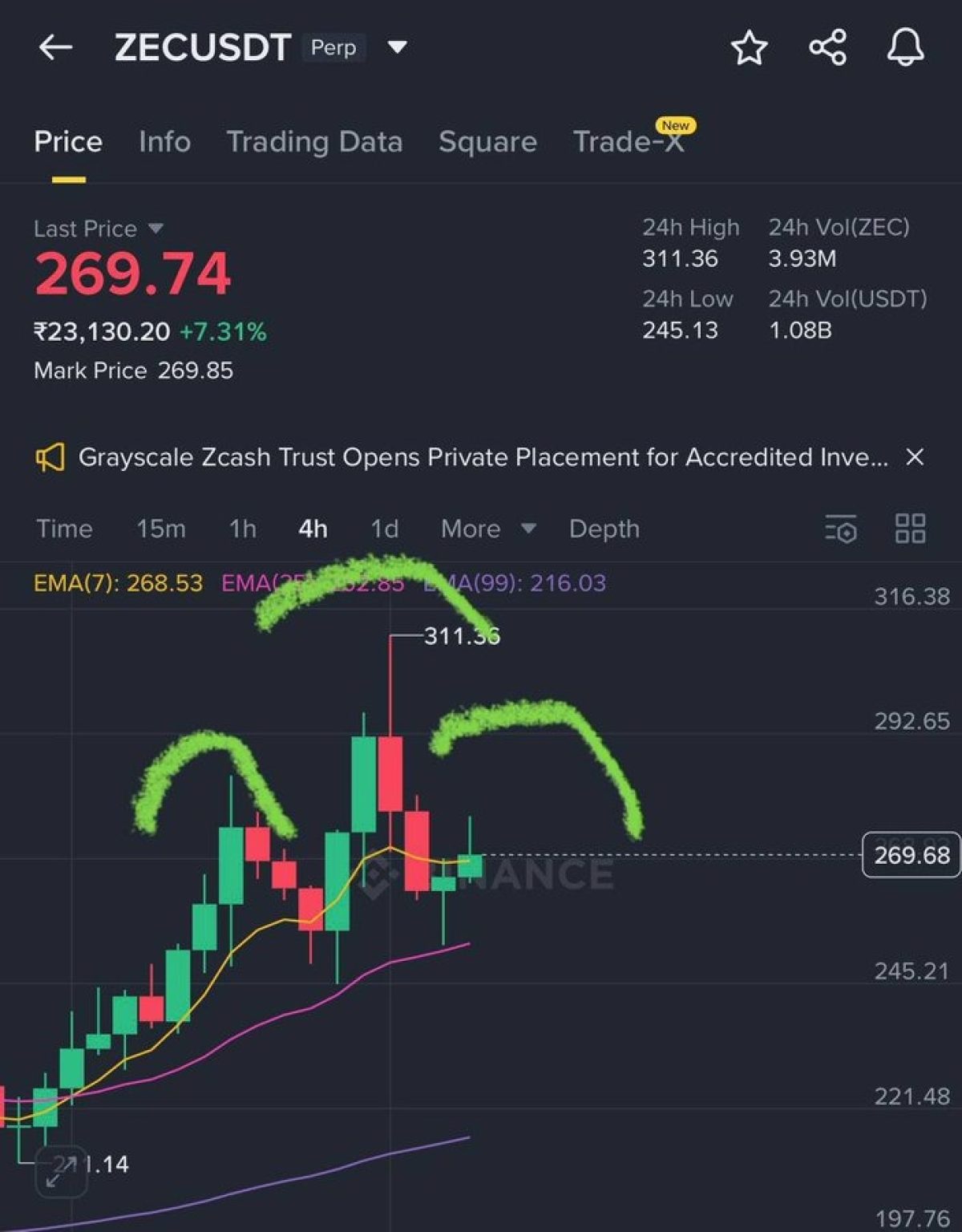This screenshot has height=1232, width=962.
Task: Open the Grayscale Zcash Trust news headline
Action: (x=481, y=457)
